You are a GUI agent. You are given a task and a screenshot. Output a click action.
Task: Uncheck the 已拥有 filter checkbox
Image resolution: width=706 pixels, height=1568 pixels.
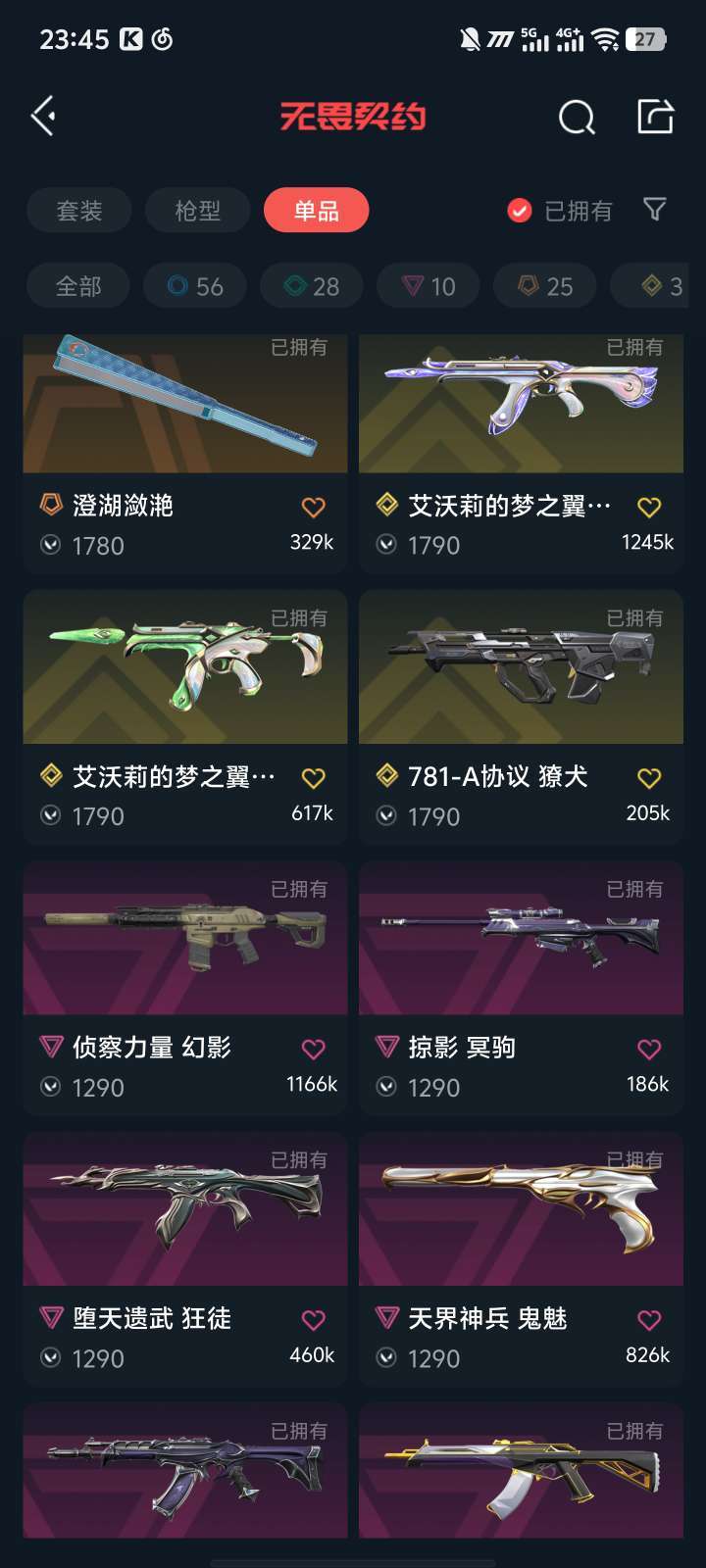(520, 211)
